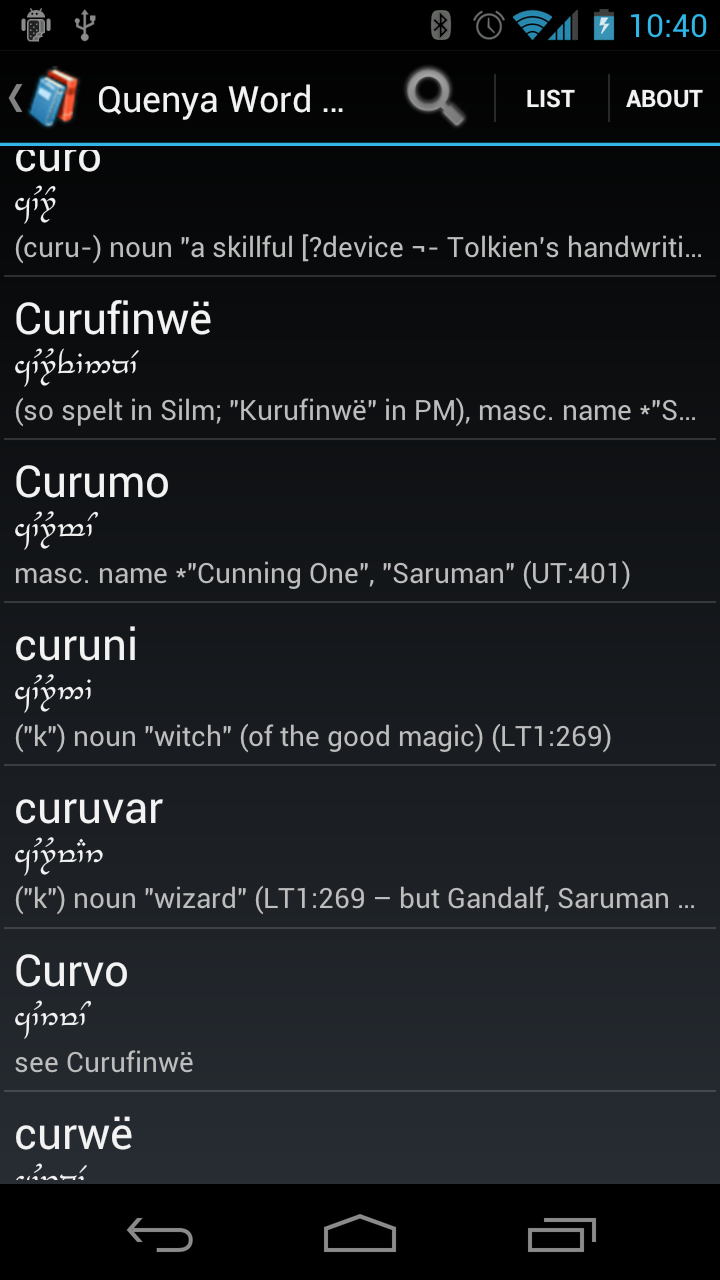Open the Curufinwë word entry
Screen dimensions: 720x1280
tap(360, 358)
